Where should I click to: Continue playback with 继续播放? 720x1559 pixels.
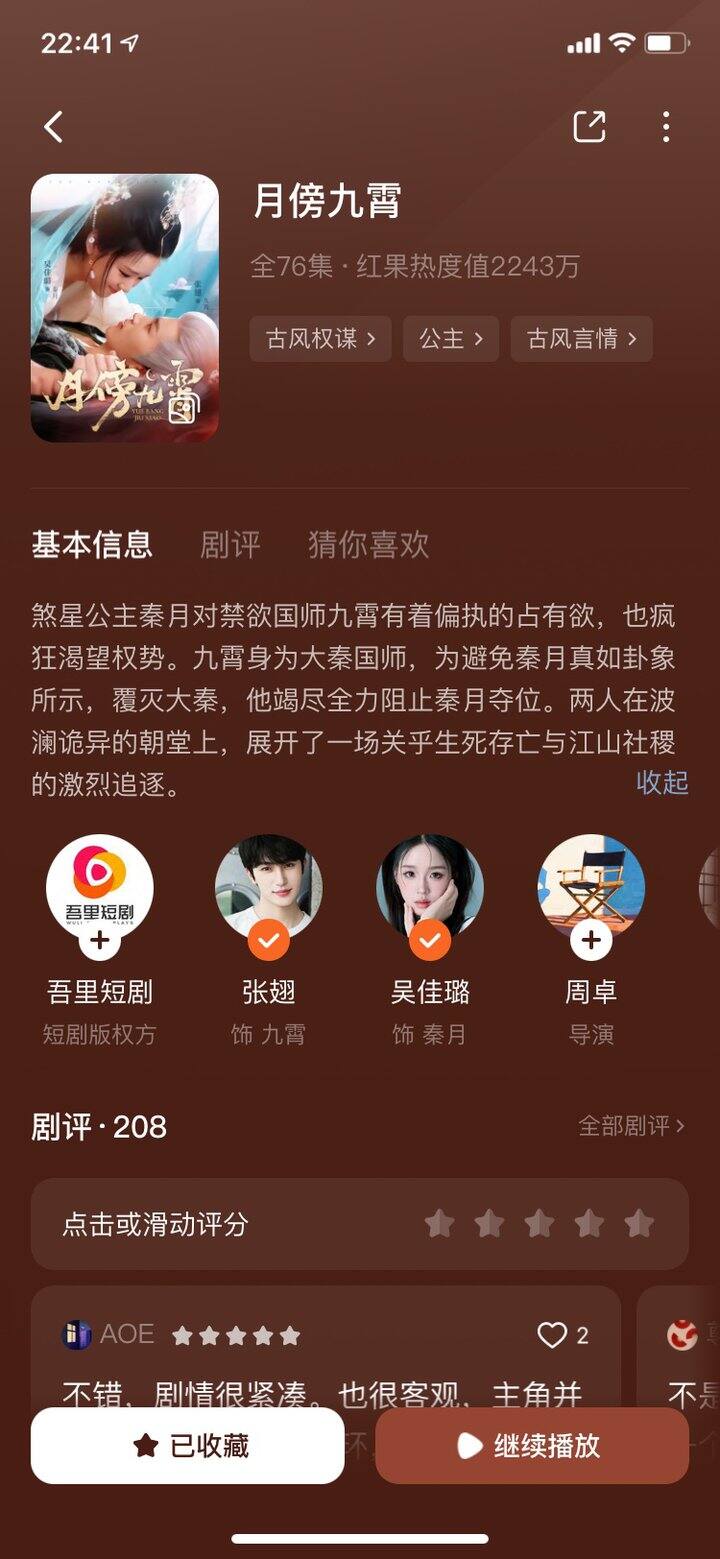click(532, 1446)
